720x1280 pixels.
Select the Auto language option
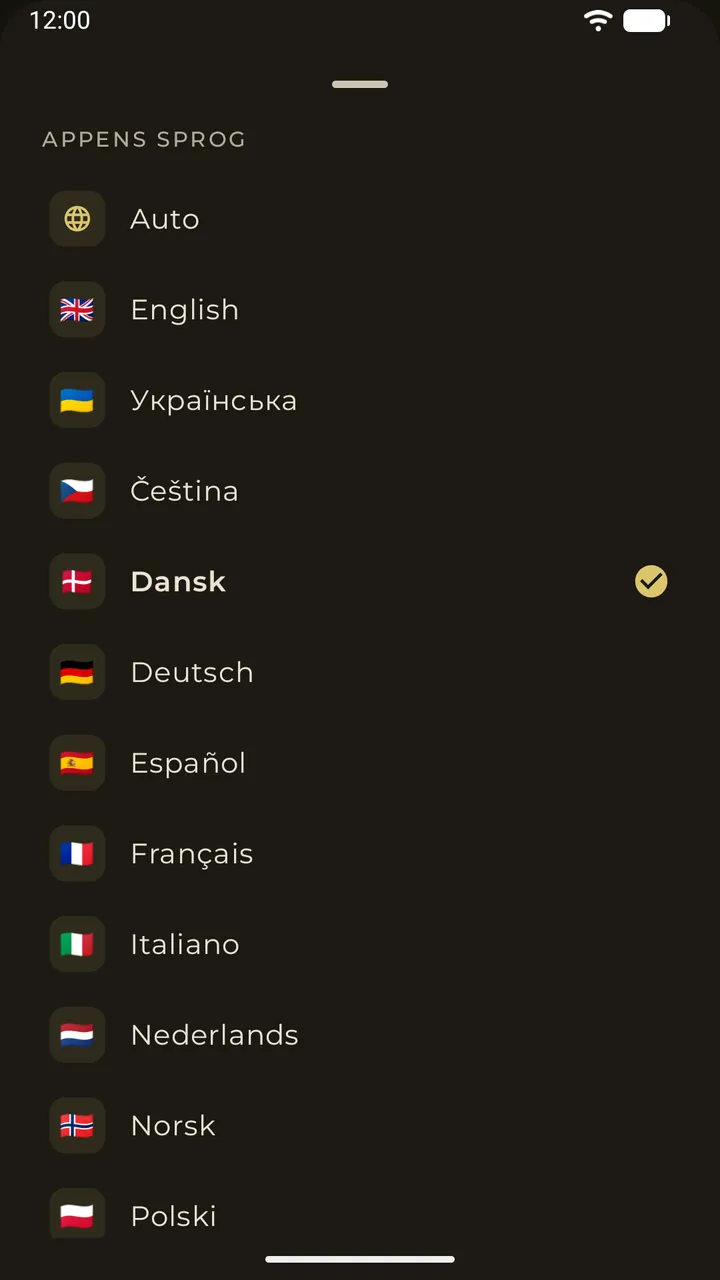point(360,219)
